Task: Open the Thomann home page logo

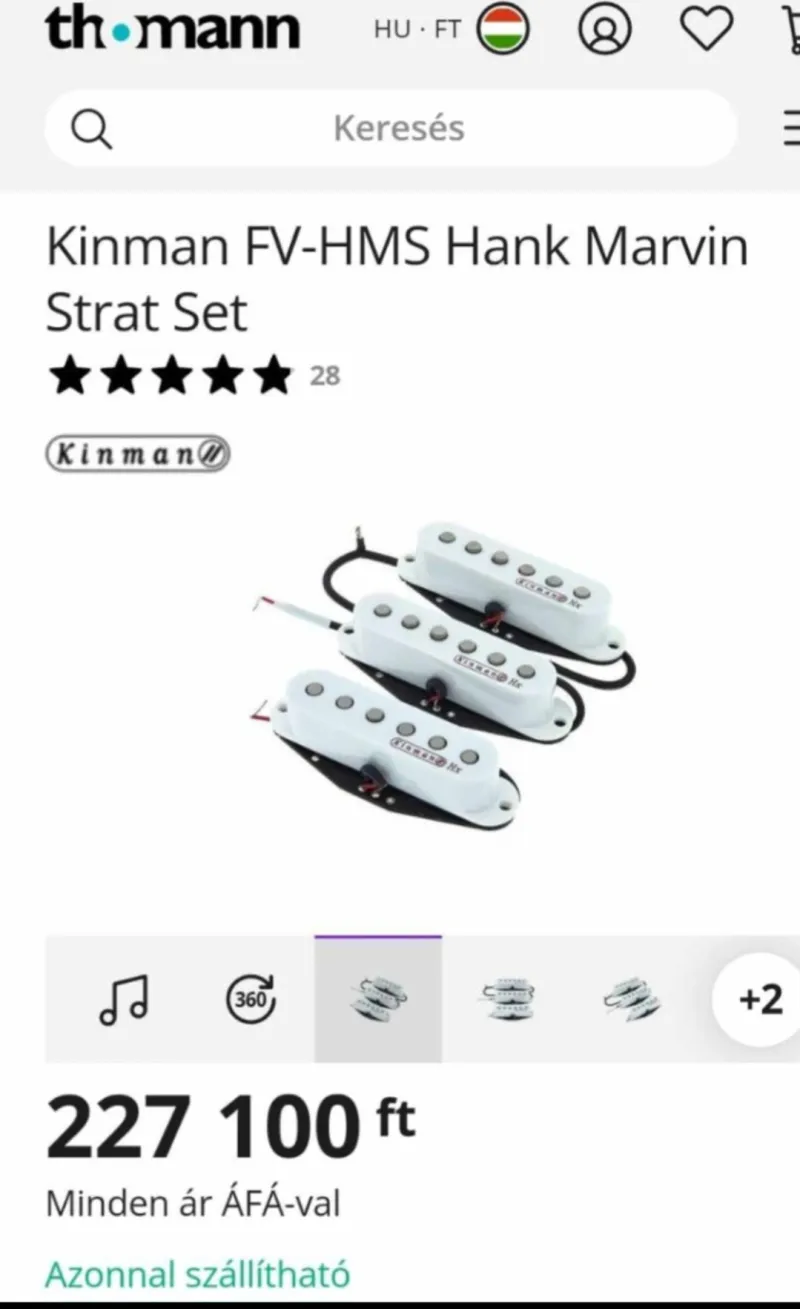Action: 172,29
